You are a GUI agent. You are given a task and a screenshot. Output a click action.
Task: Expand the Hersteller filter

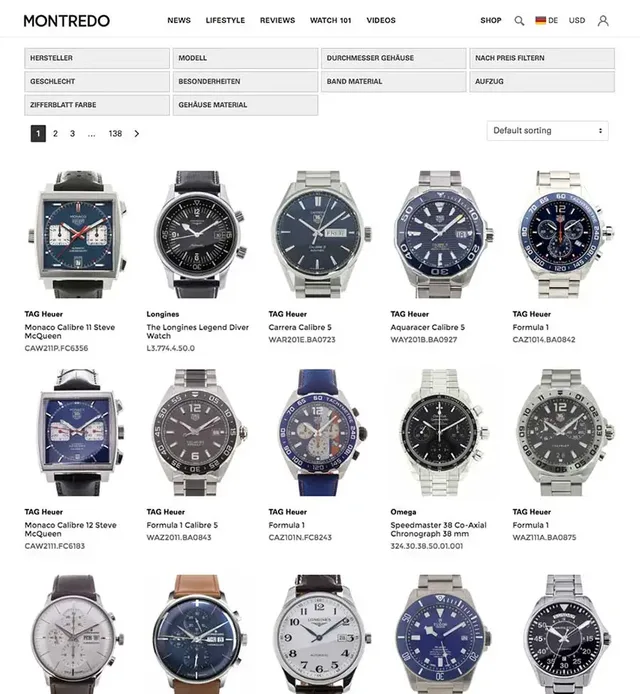click(x=97, y=58)
